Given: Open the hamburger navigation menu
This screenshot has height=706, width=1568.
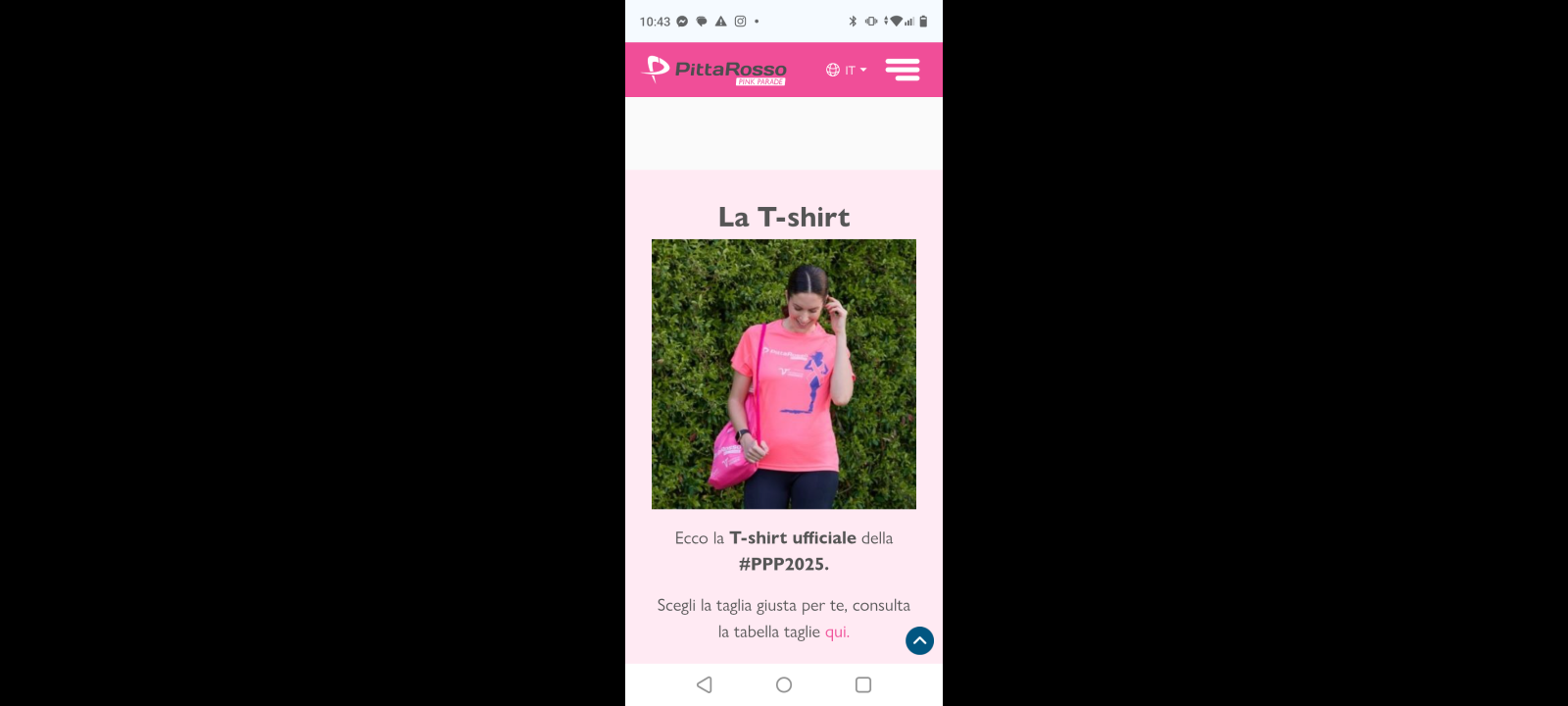Looking at the screenshot, I should 902,70.
